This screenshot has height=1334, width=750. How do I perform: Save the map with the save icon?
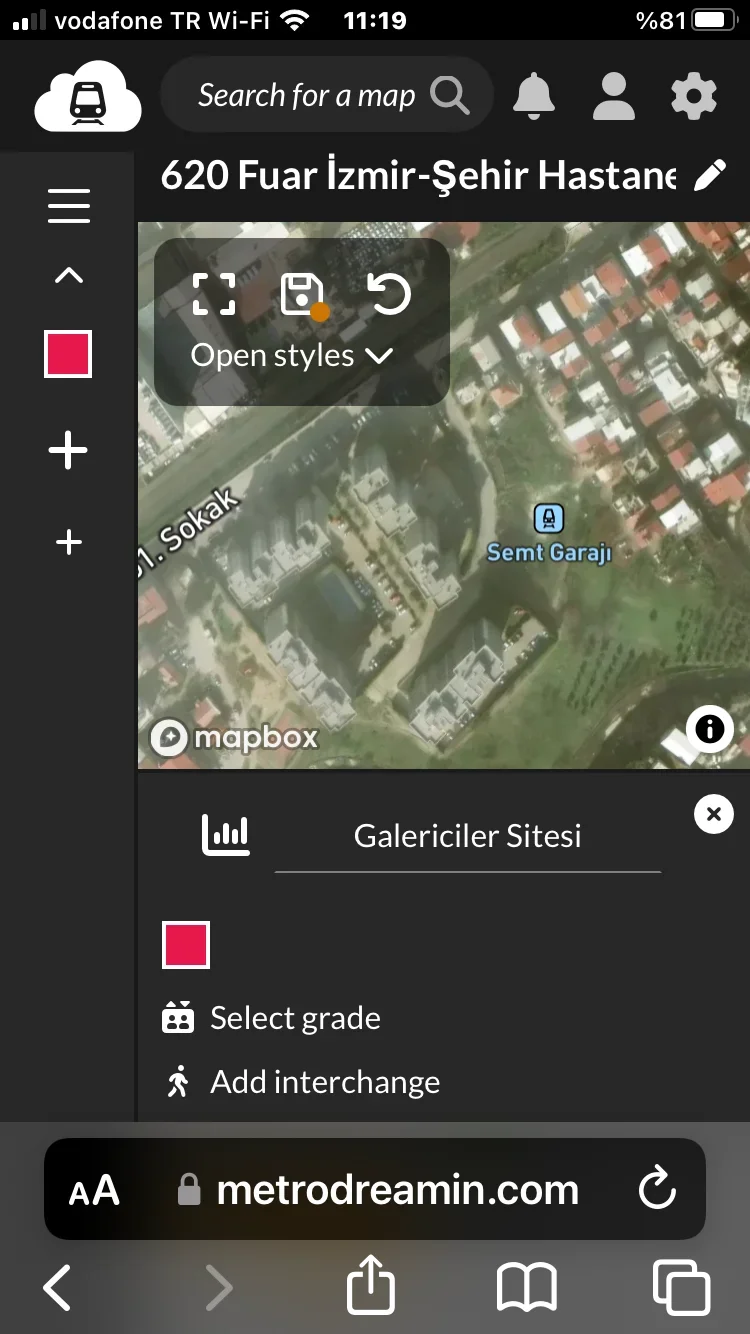tap(300, 294)
